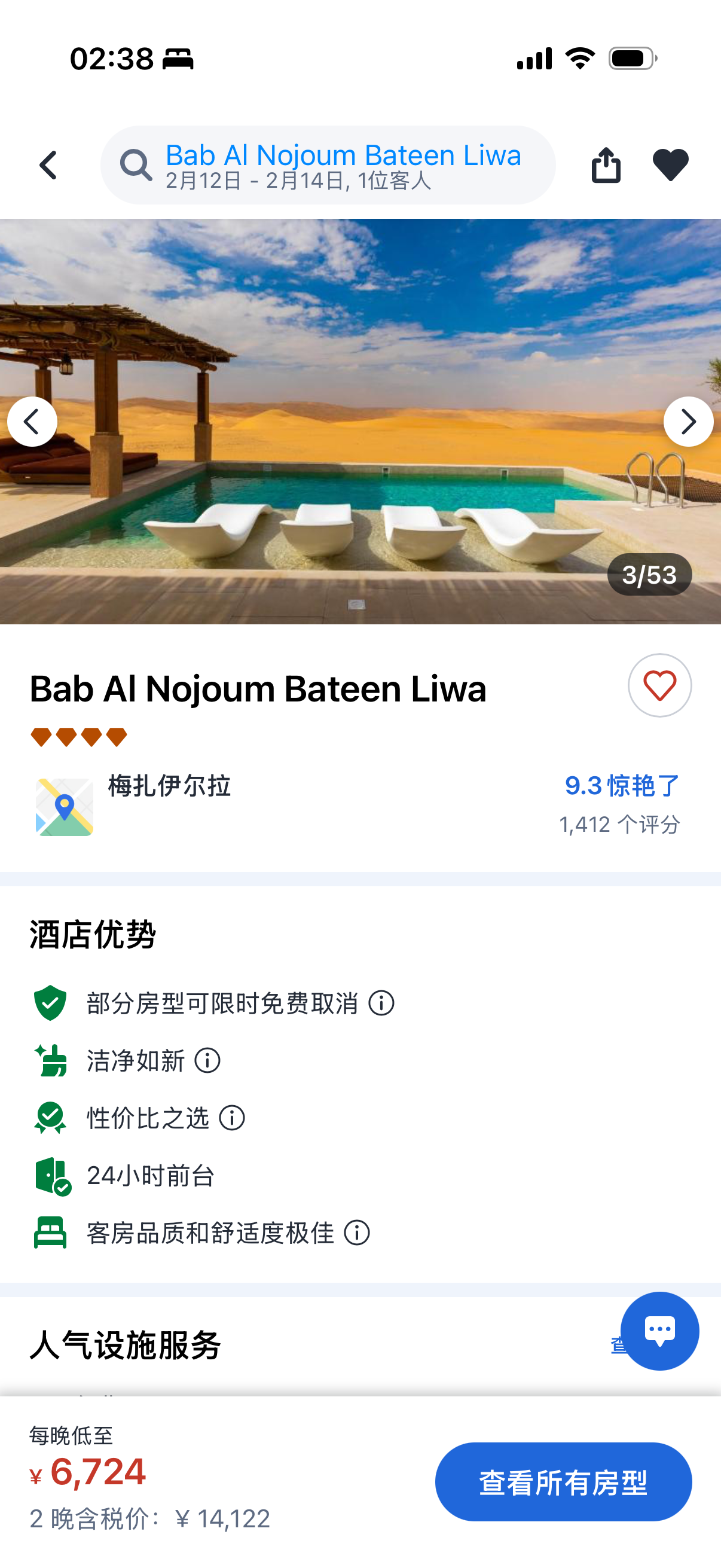Show info about 洁净如新
Viewport: 721px width, 1568px height.
[207, 1060]
